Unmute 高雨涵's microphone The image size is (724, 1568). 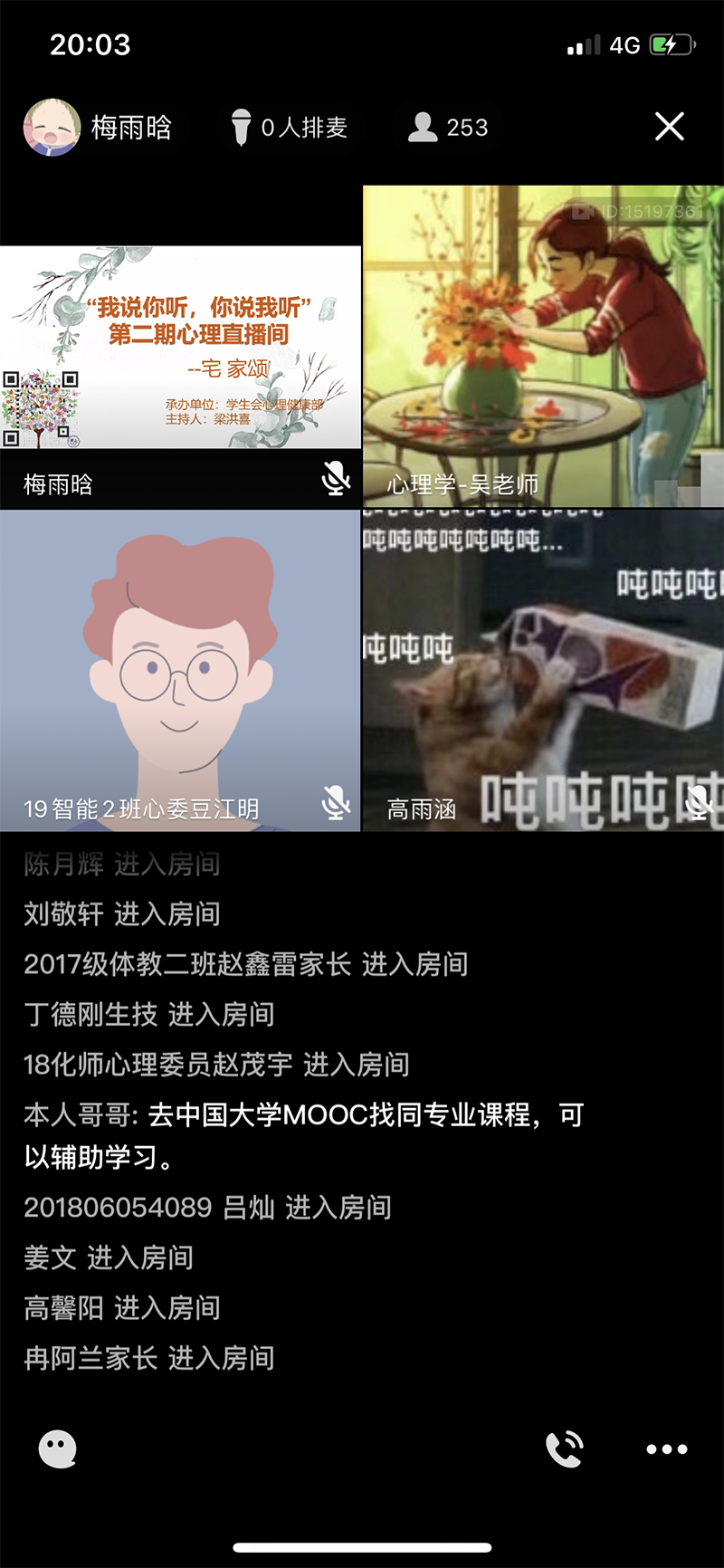click(x=698, y=802)
